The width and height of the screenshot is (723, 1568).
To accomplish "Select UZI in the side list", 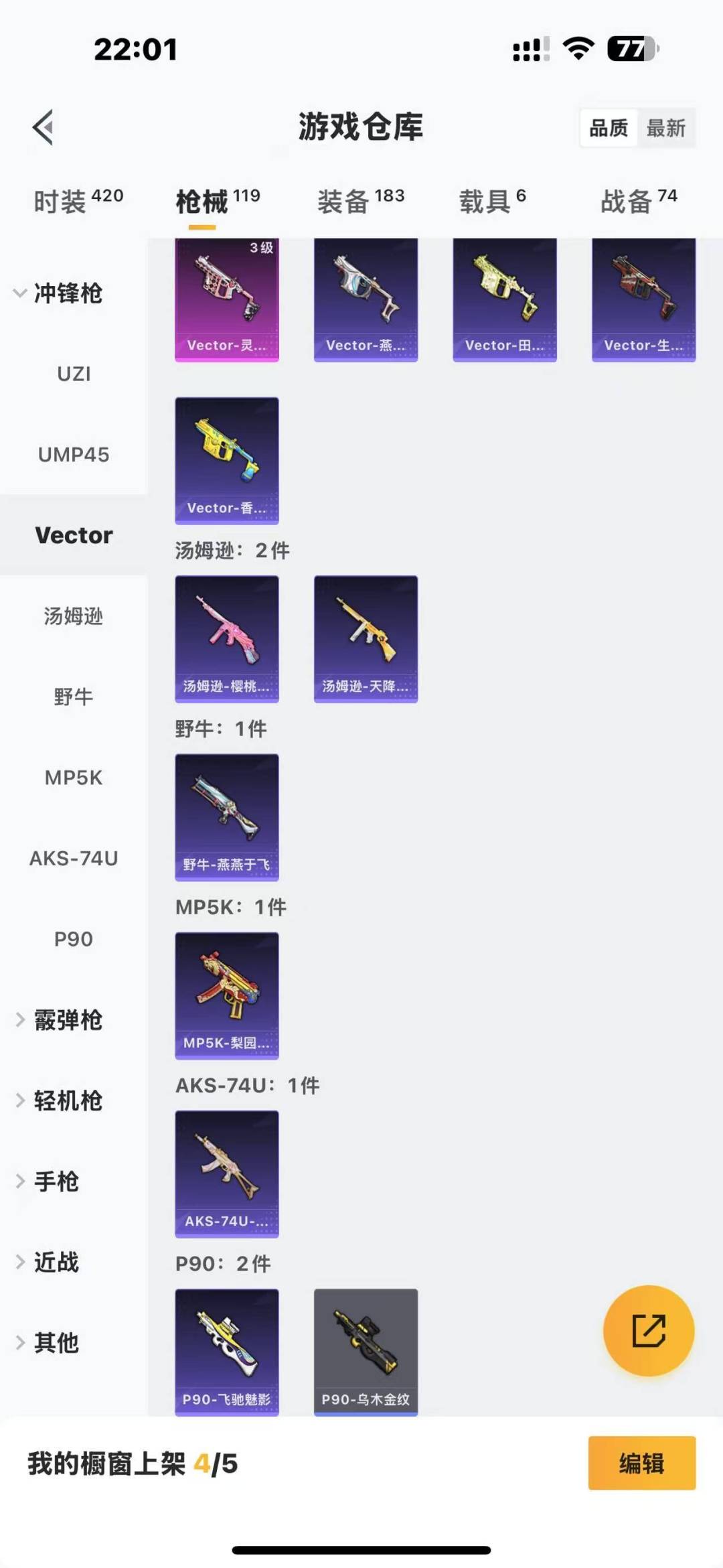I will (74, 374).
